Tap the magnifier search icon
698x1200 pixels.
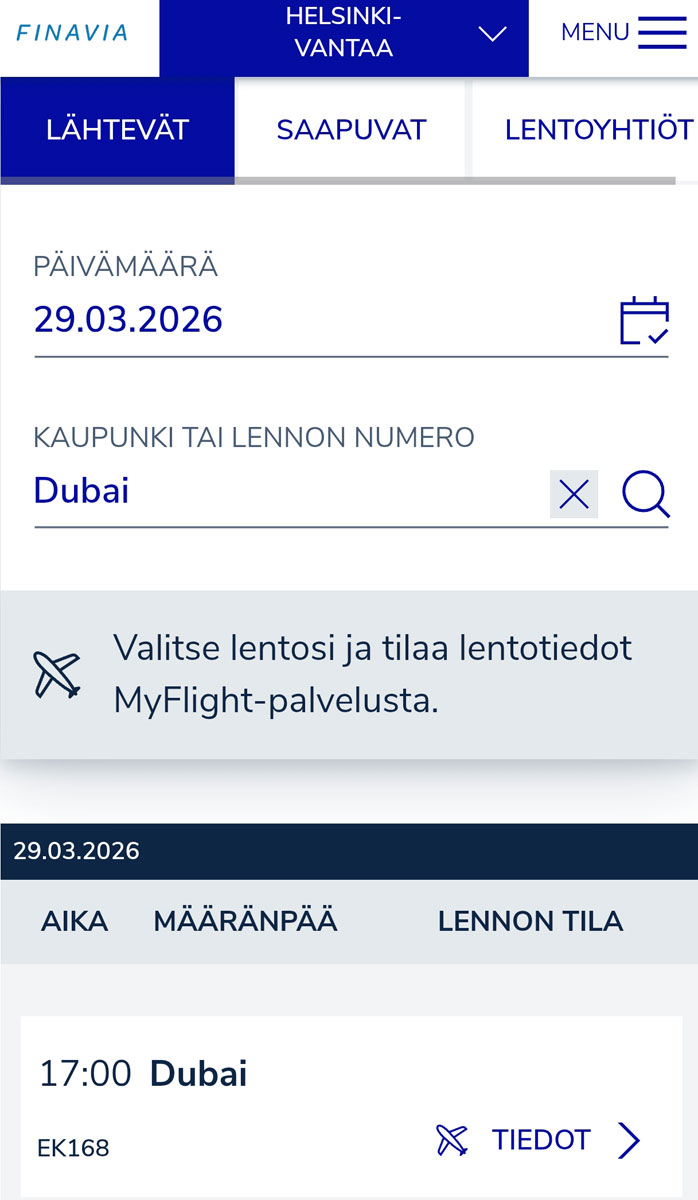pyautogui.click(x=645, y=494)
